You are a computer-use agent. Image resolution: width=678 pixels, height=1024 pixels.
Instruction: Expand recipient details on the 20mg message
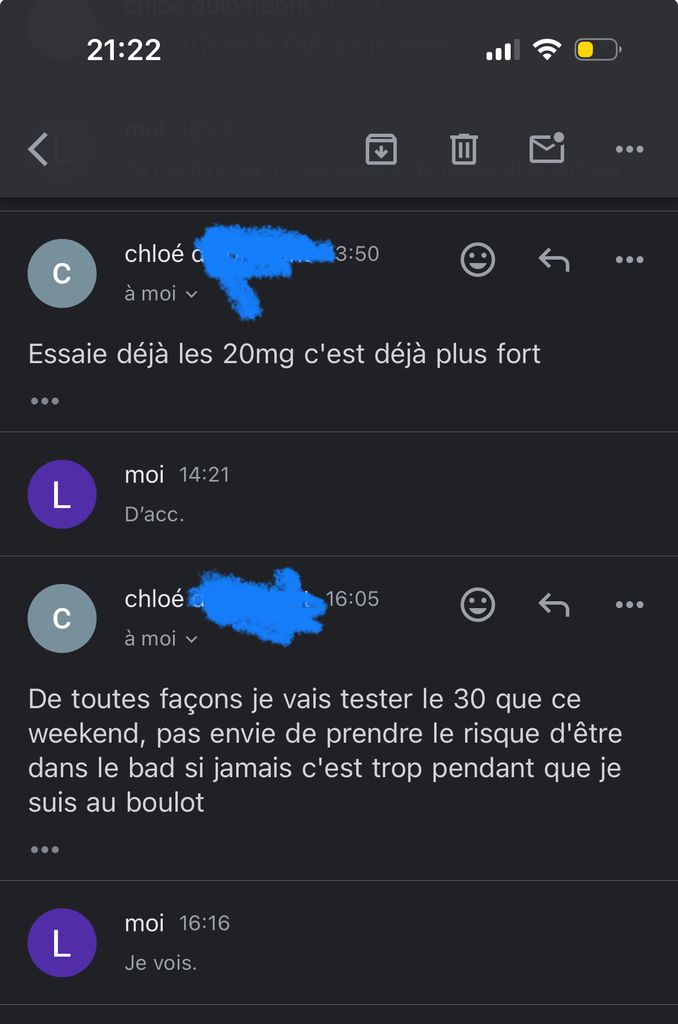[161, 294]
